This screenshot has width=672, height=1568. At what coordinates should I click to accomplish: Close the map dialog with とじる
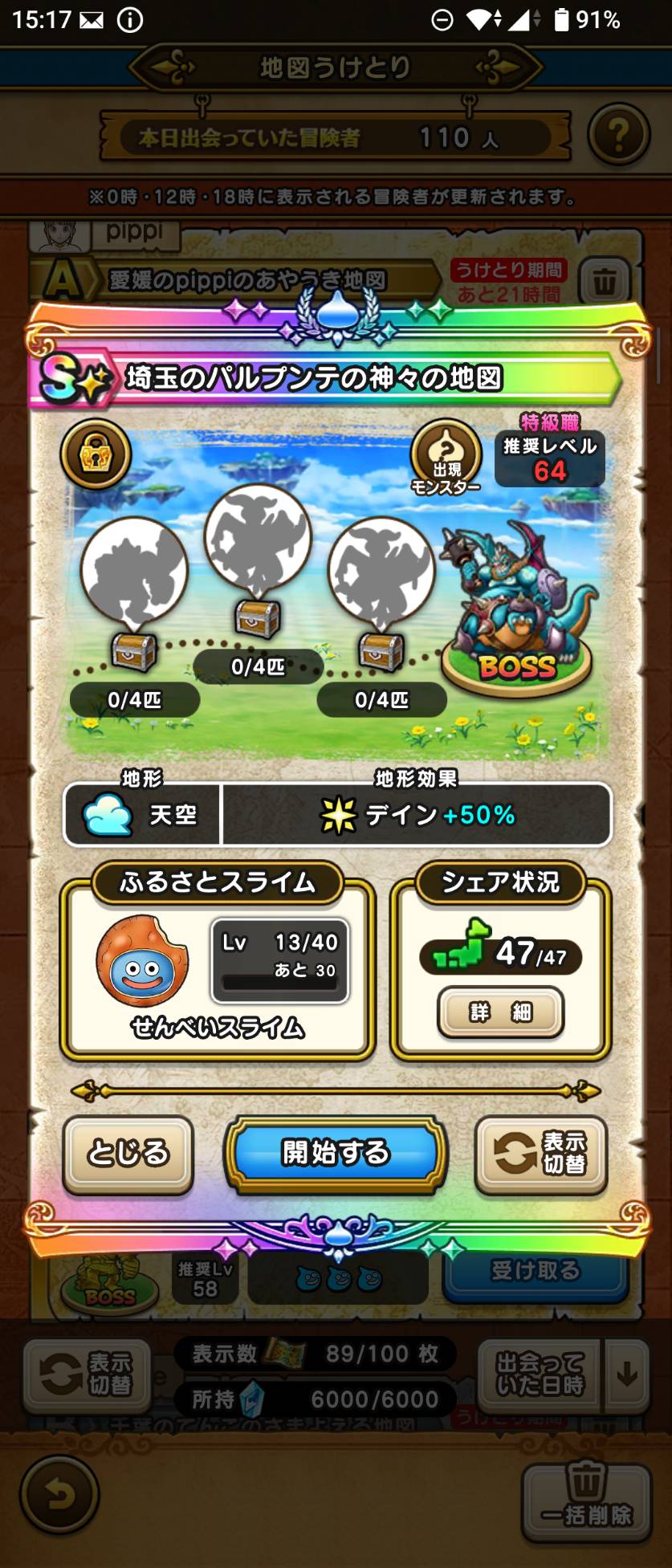128,1153
